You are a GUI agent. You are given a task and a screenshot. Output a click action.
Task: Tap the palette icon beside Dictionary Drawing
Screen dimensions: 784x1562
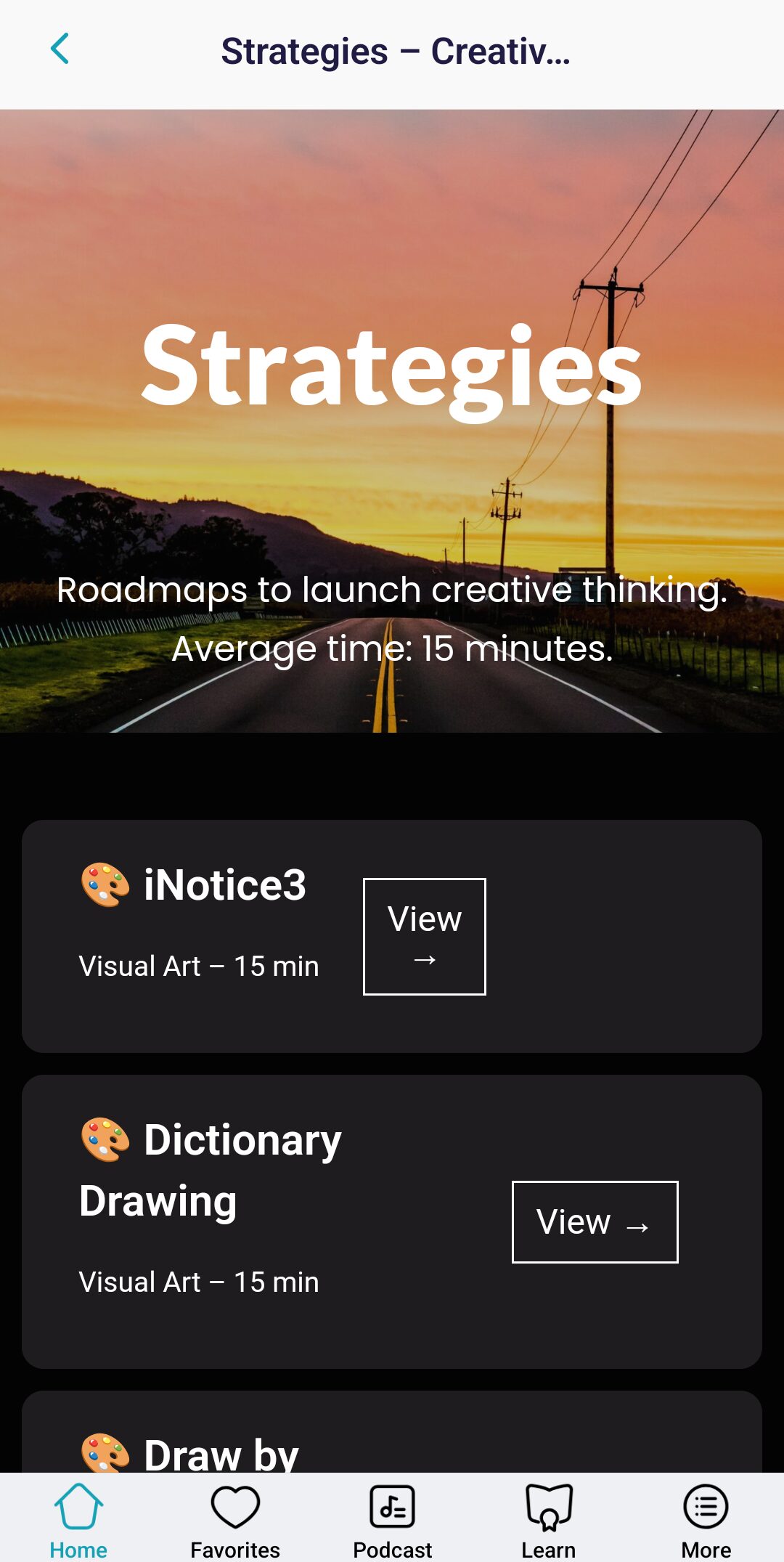[x=104, y=1136]
